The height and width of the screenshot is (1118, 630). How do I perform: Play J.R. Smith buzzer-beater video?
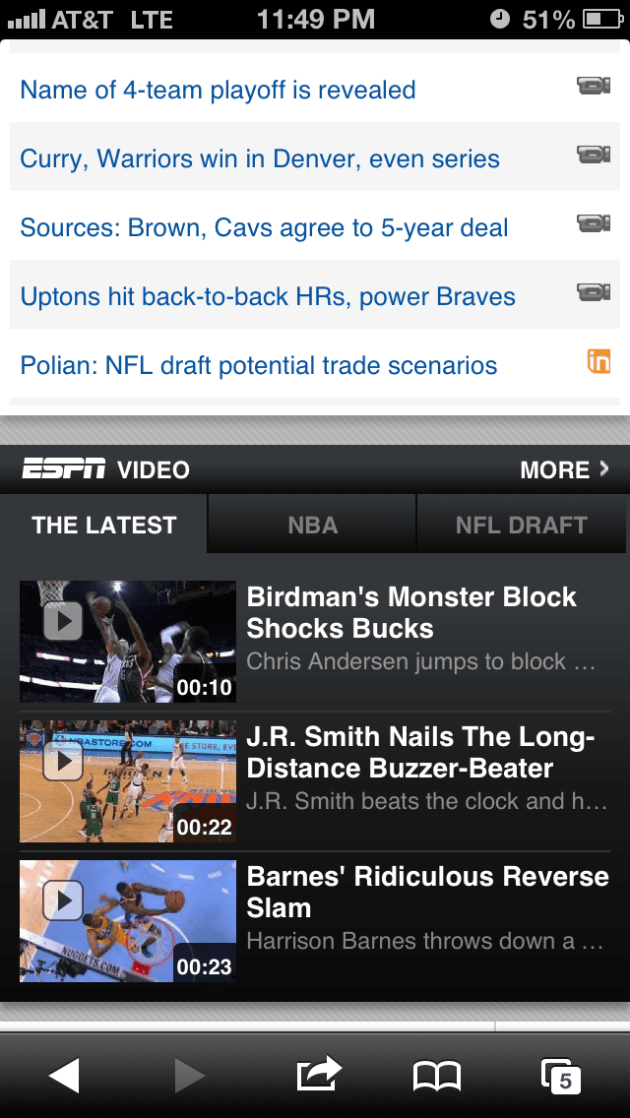click(x=128, y=781)
